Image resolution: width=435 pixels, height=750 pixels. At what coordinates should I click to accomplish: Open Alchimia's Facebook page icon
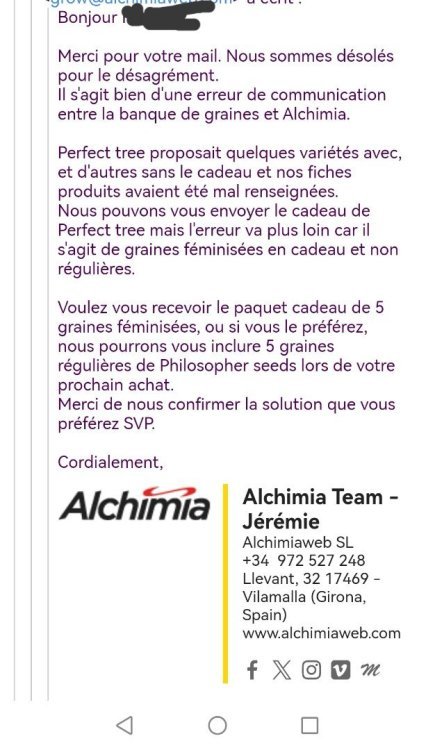pos(252,670)
